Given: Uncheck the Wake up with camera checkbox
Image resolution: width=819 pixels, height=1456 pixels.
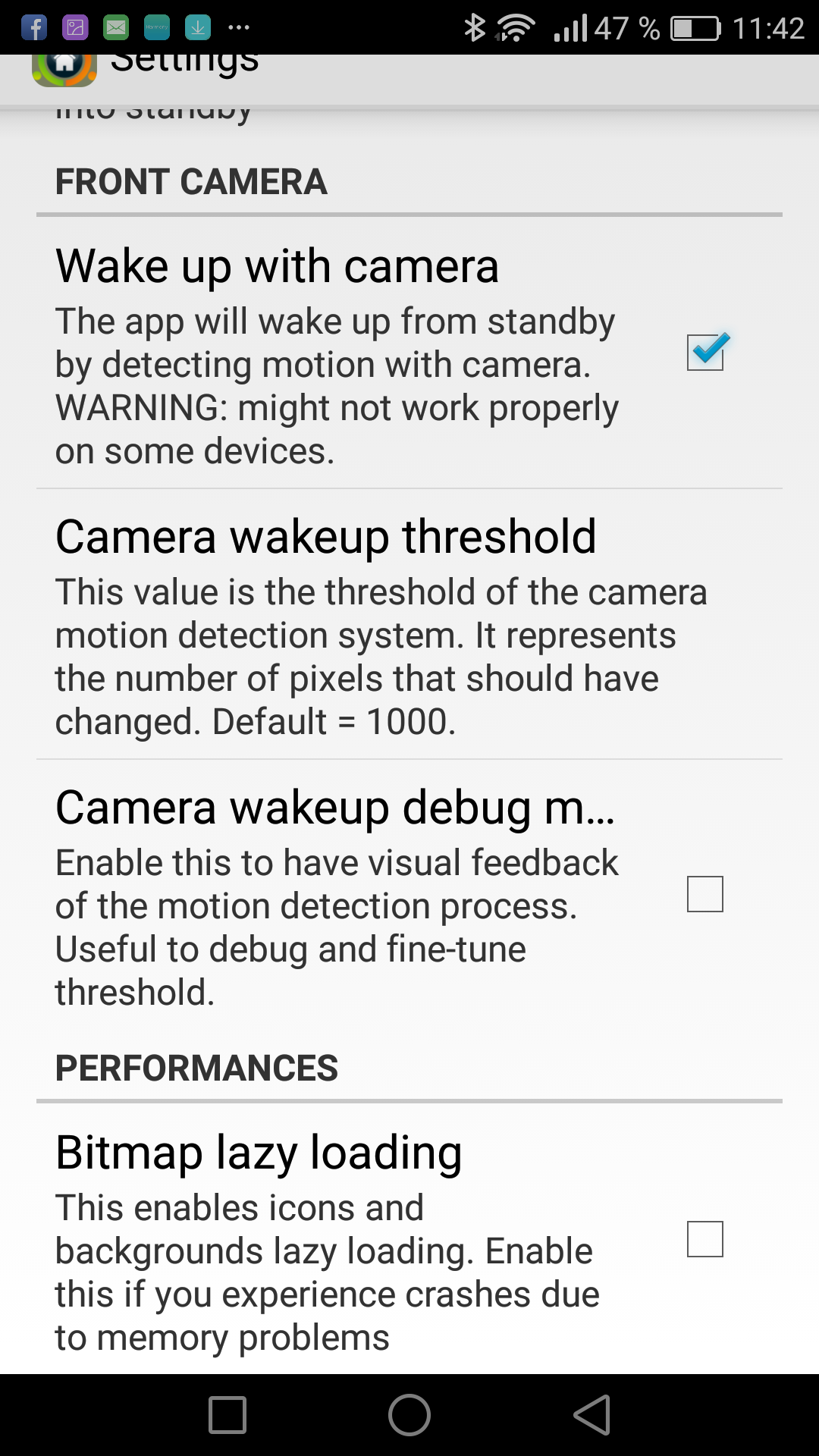Looking at the screenshot, I should click(x=706, y=353).
